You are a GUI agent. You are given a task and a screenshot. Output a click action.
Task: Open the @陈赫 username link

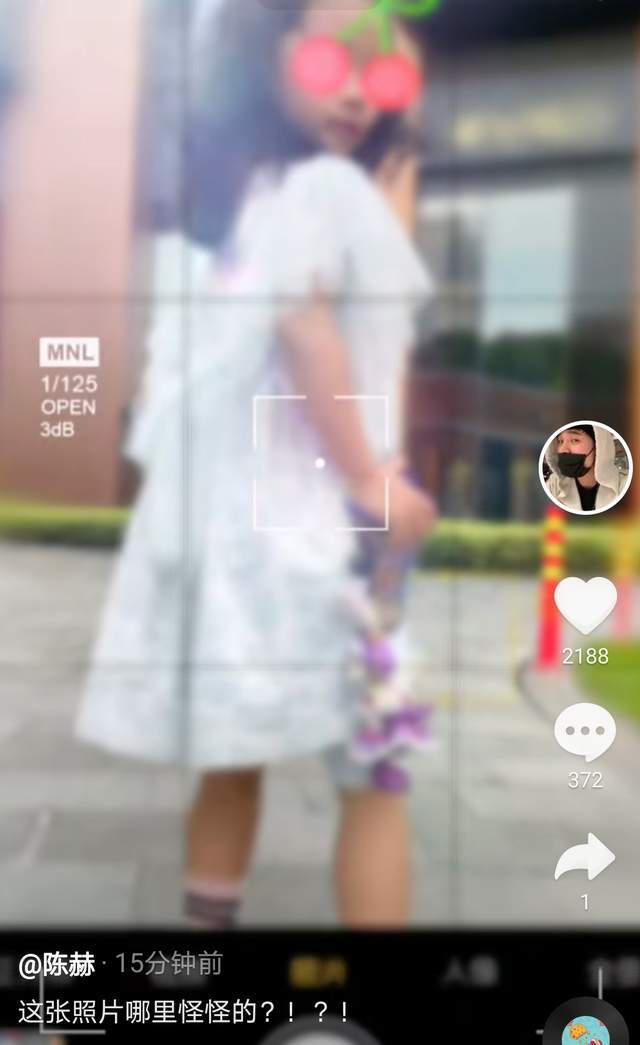57,965
